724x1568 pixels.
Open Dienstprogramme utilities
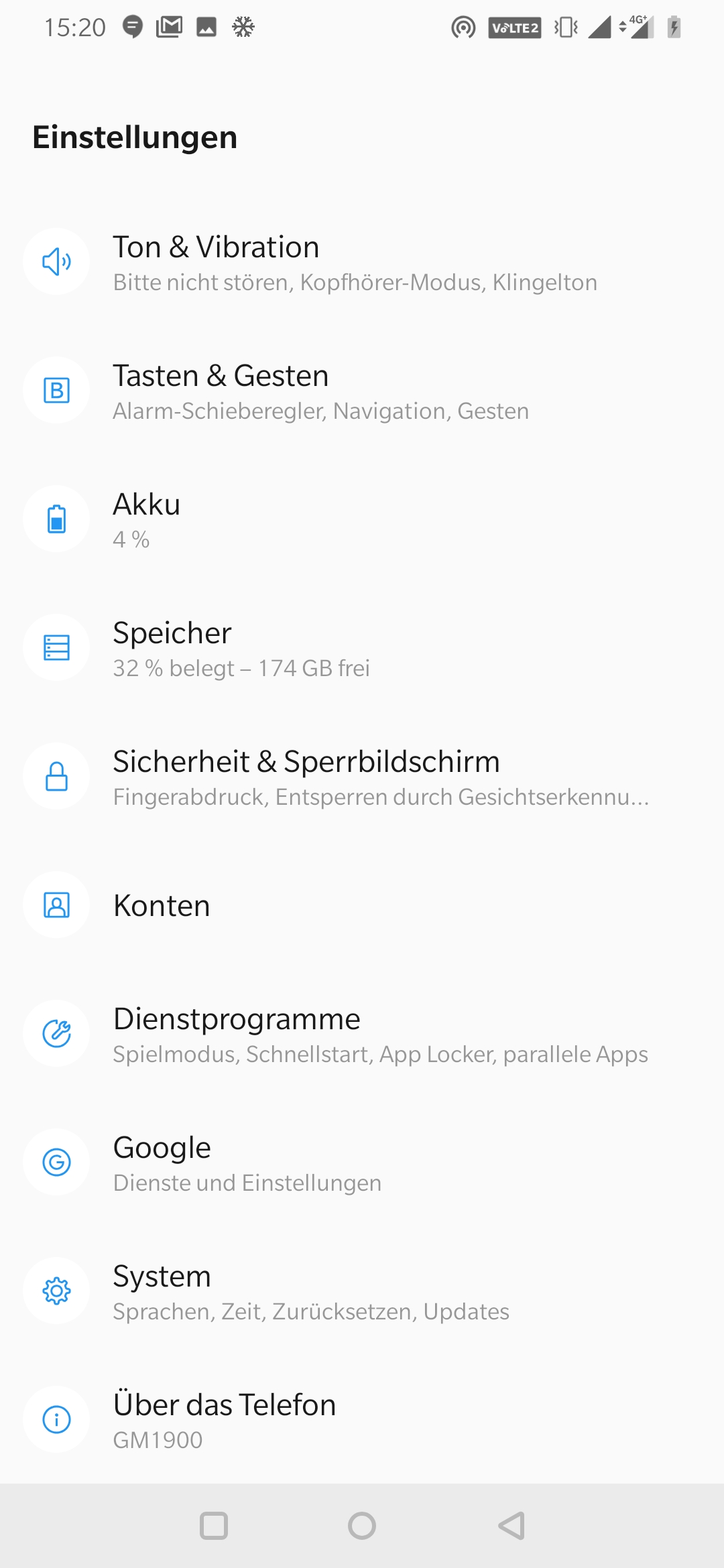362,1034
